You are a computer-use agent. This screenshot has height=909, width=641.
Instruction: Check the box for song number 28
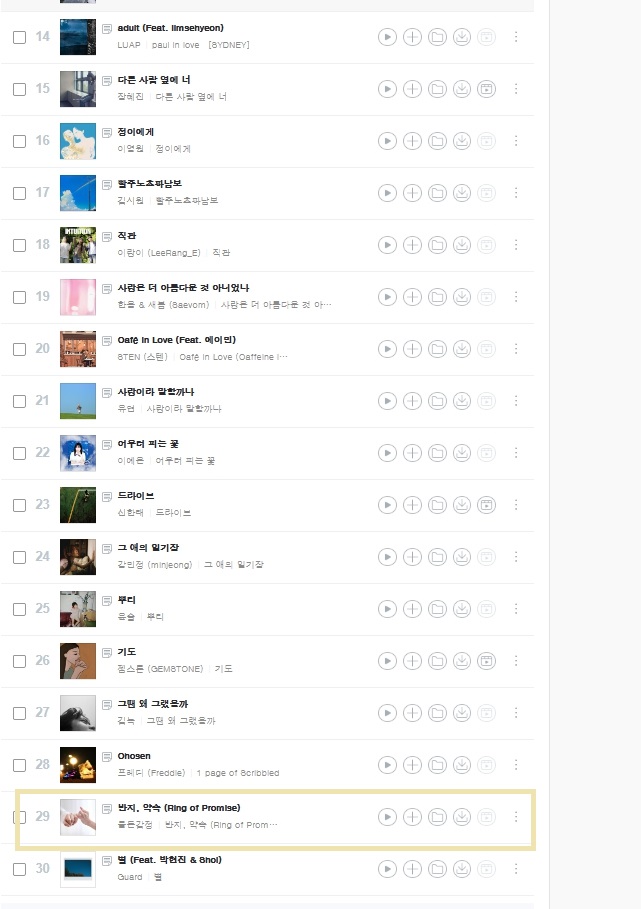[x=19, y=765]
